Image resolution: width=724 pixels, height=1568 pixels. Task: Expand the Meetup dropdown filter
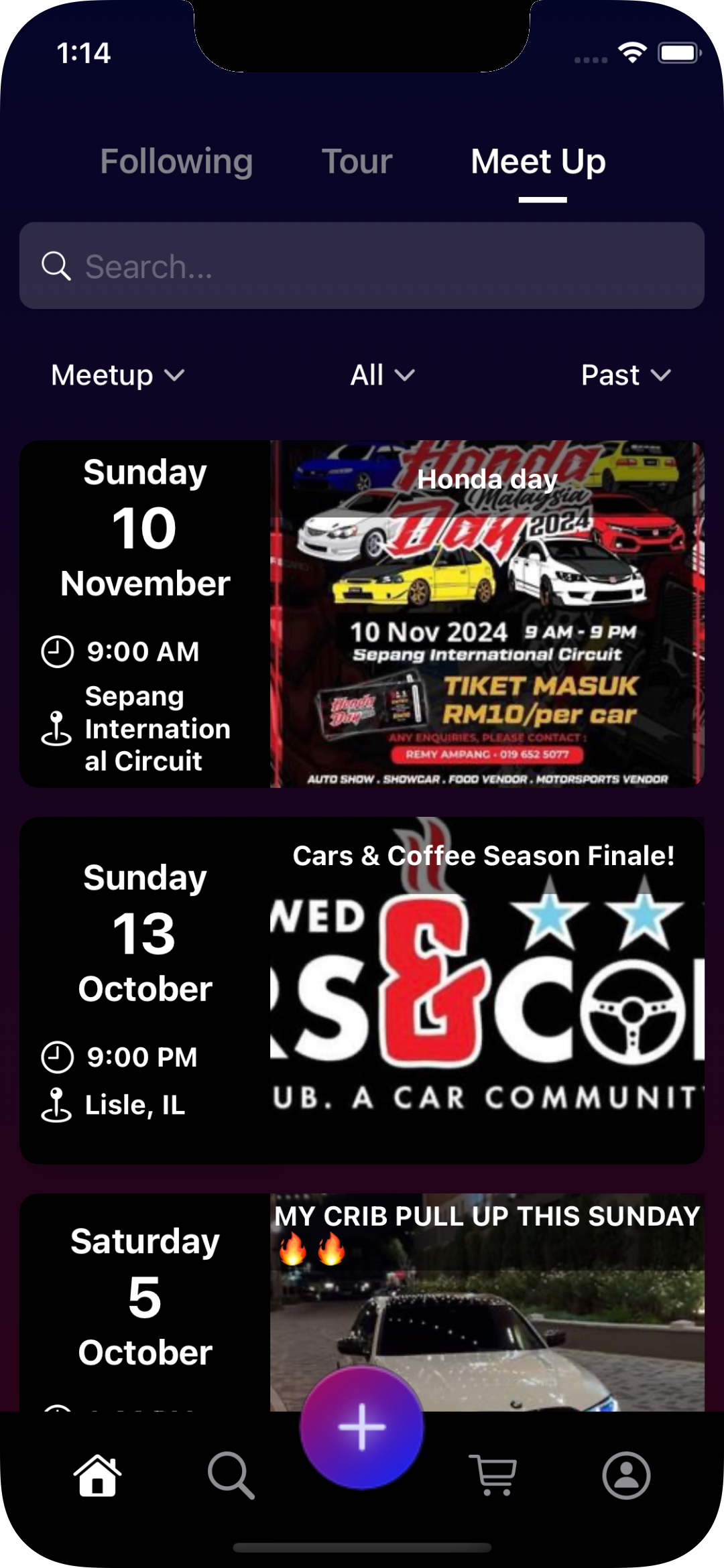click(118, 375)
